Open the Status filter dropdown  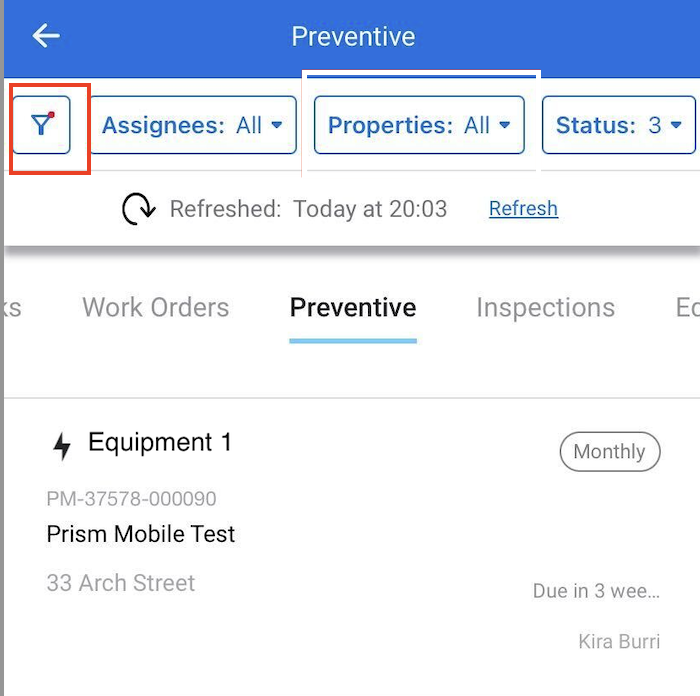(x=619, y=125)
